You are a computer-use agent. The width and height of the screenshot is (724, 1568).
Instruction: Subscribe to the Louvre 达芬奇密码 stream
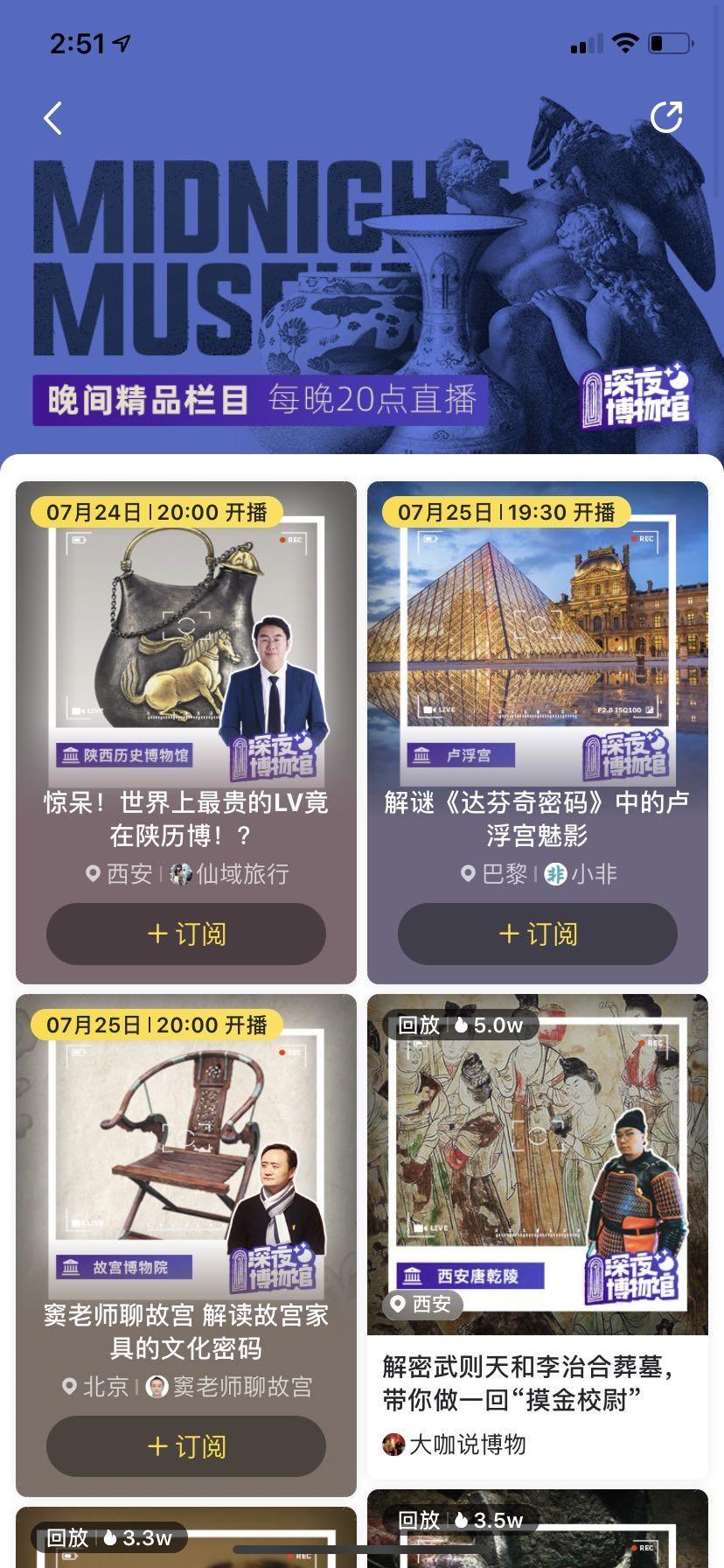pos(538,934)
